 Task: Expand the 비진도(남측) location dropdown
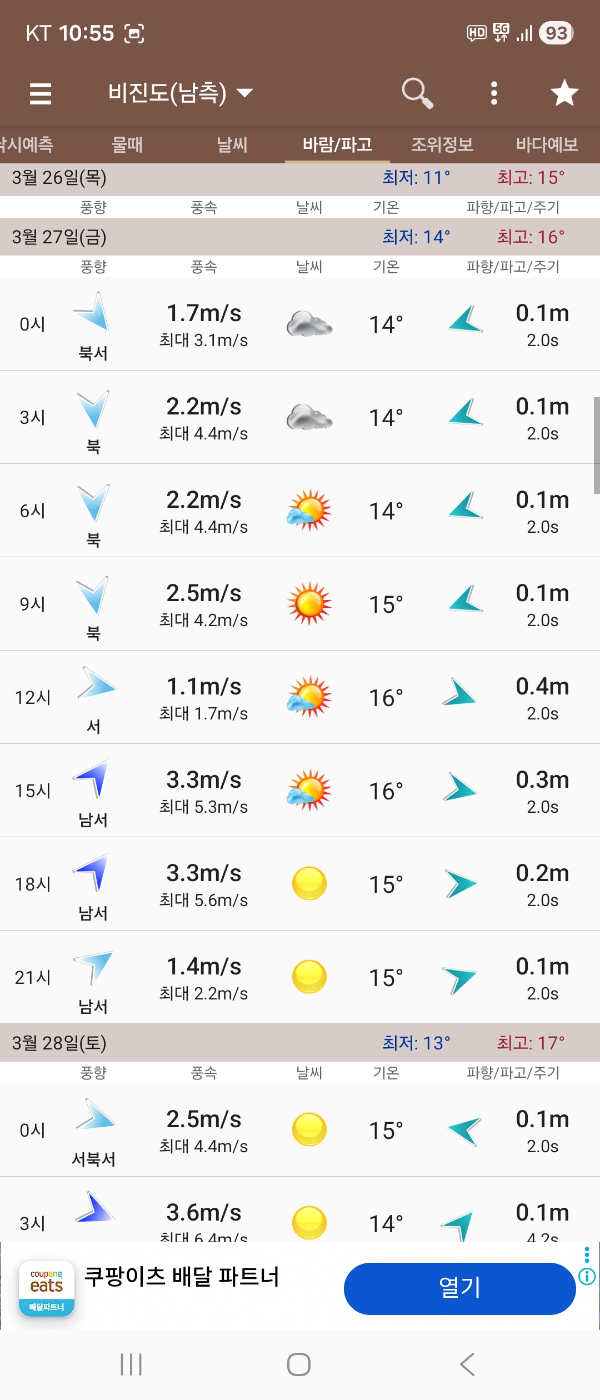click(x=180, y=94)
